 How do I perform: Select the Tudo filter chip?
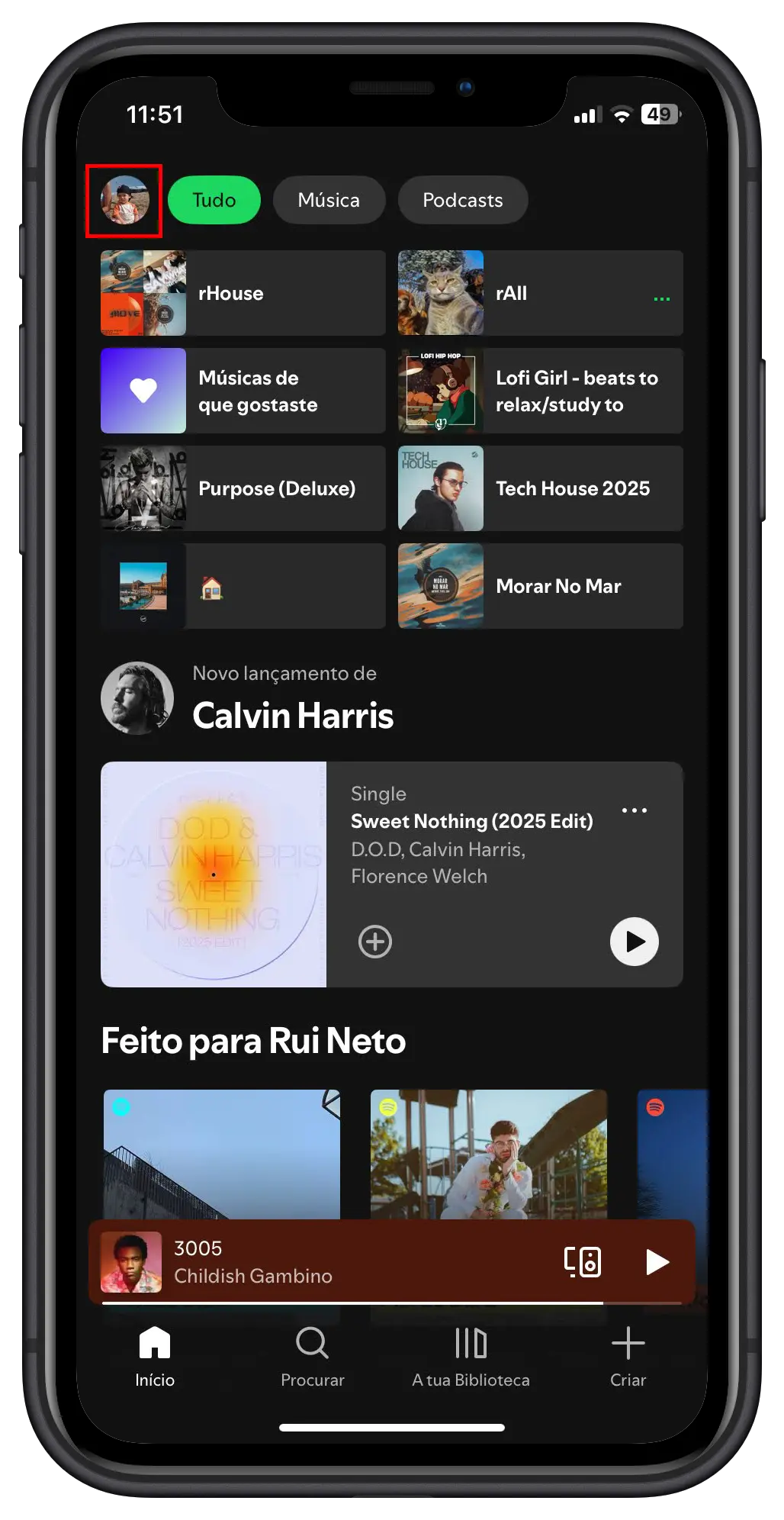214,200
